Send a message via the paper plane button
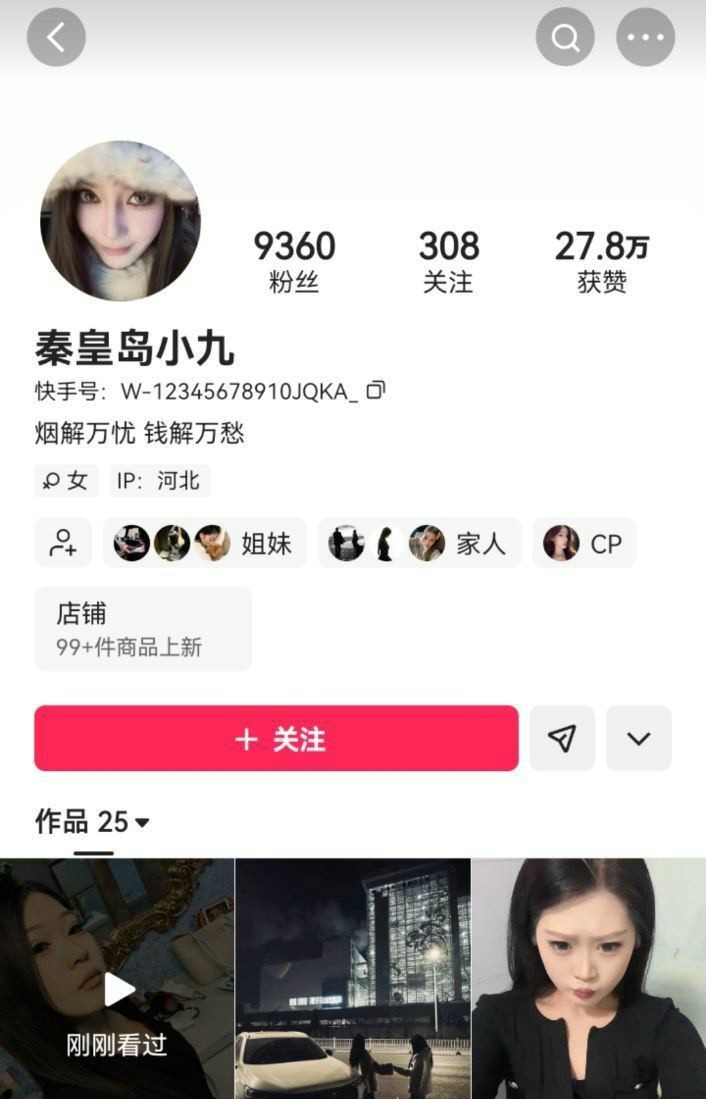This screenshot has width=706, height=1099. 562,739
